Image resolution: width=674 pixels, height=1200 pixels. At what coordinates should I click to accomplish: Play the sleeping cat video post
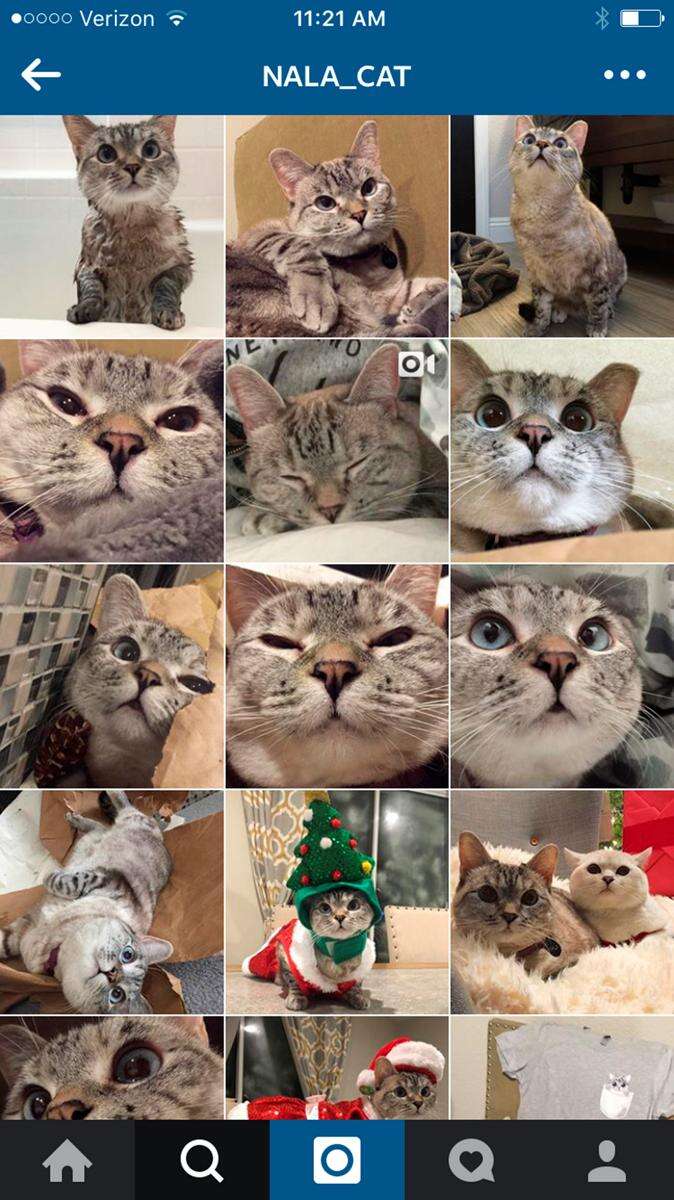point(337,450)
